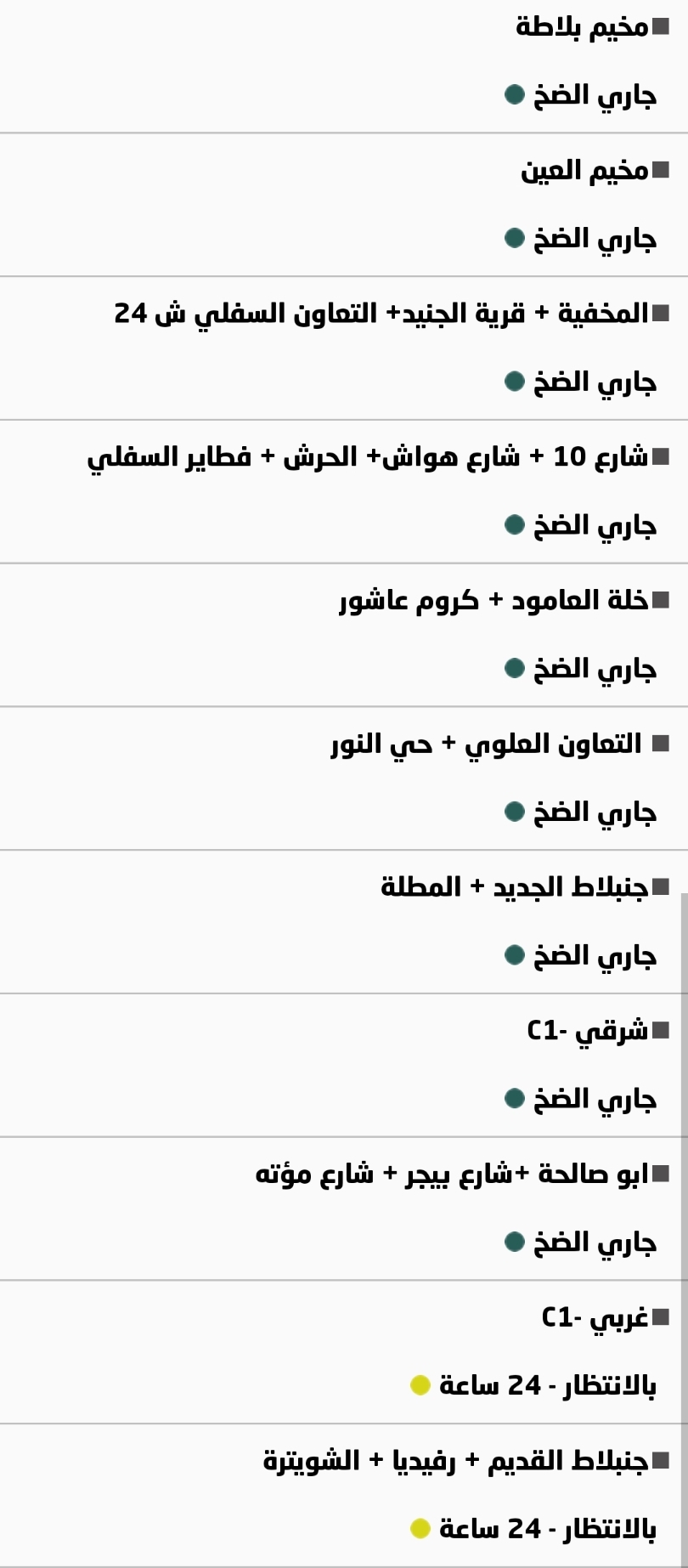688x1568 pixels.
Task: Open جنبلاط القديم + رفيديا + الشويترة row
Action: pos(456,1462)
